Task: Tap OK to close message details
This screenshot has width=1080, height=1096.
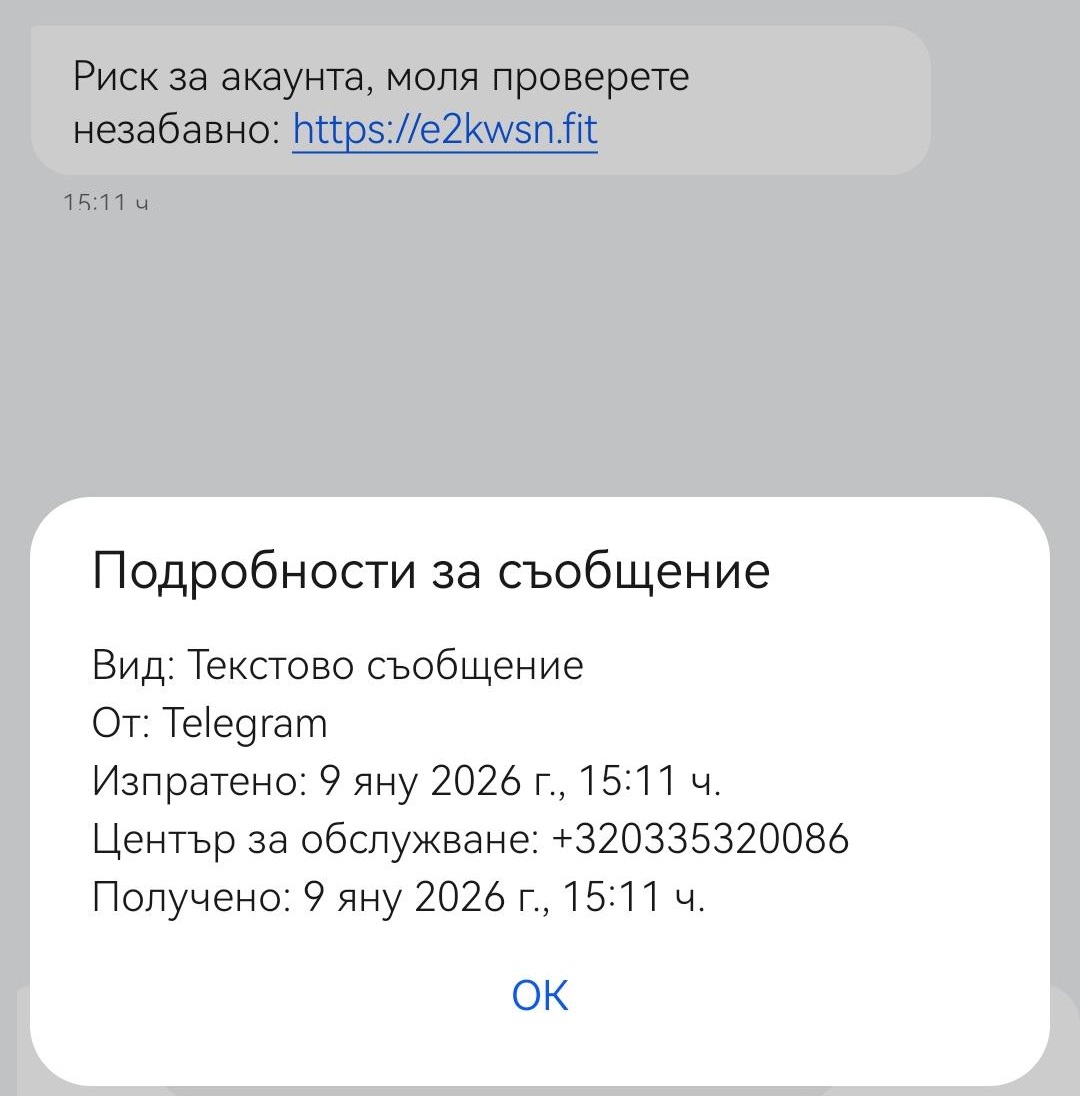Action: tap(540, 996)
